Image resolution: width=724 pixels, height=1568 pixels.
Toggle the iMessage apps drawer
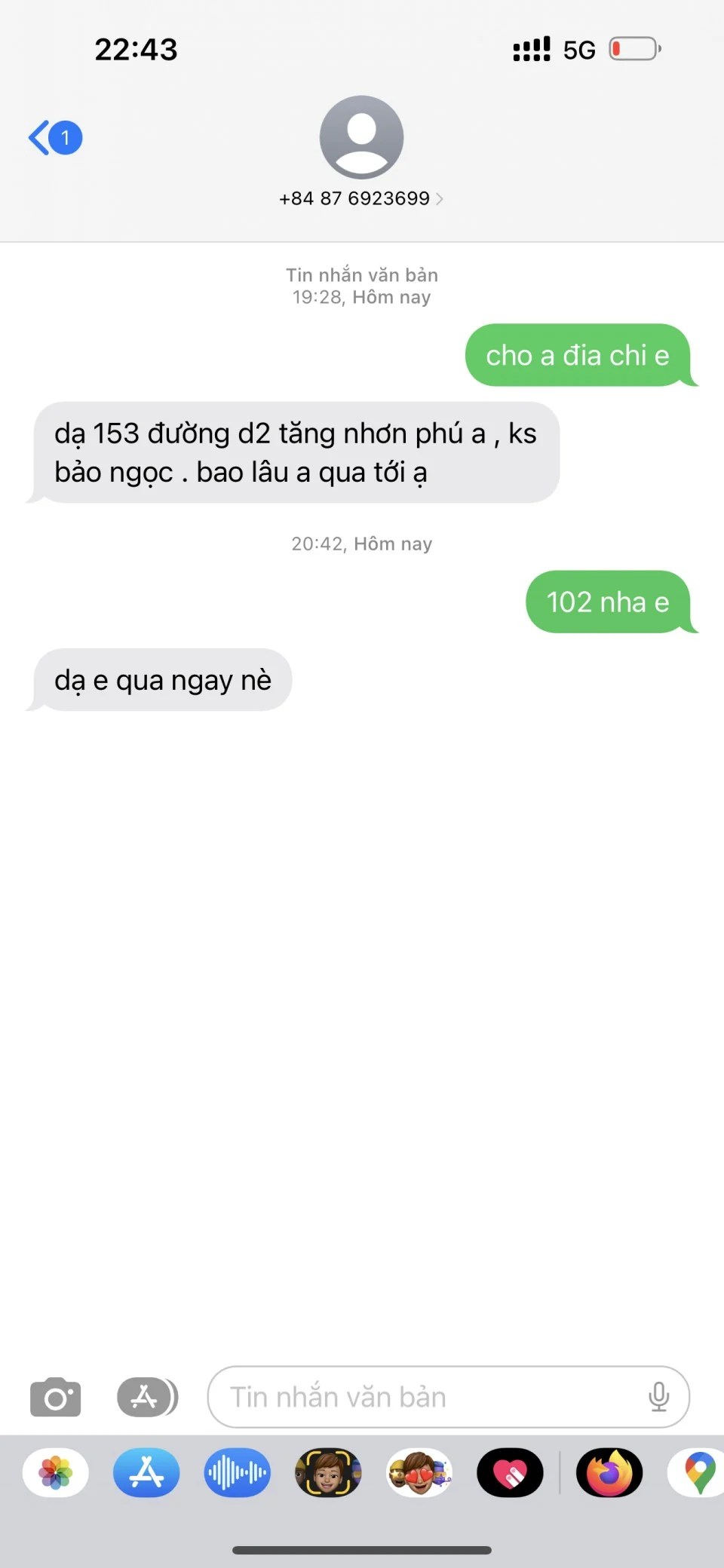click(147, 1398)
